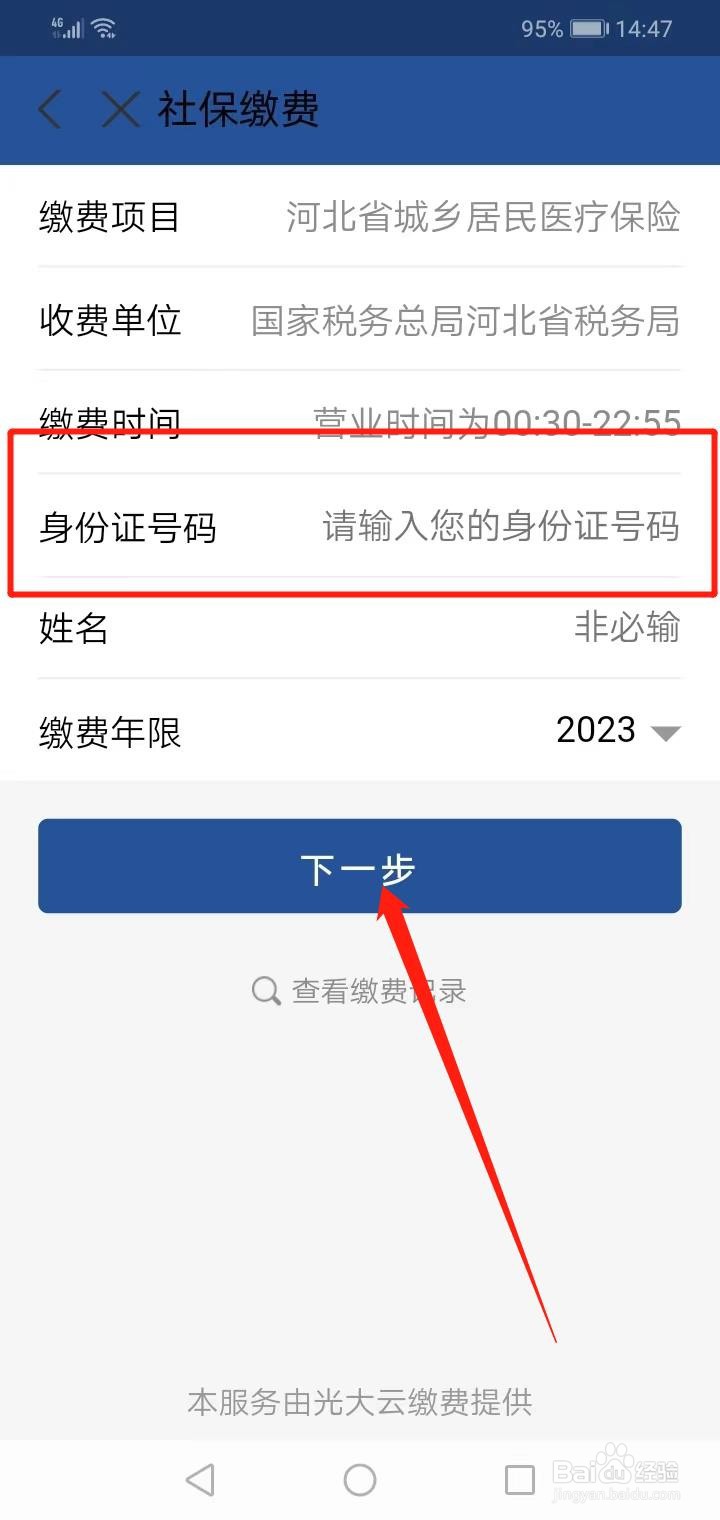Screen dimensions: 720x1520
Task: Tap the X to close 社保缴费 page
Action: coord(119,110)
